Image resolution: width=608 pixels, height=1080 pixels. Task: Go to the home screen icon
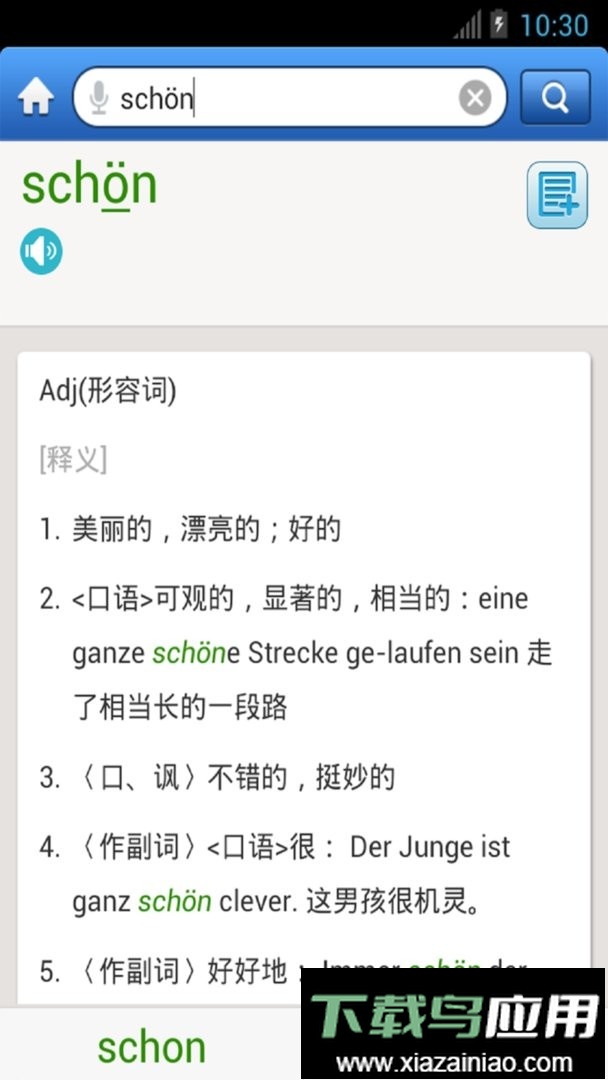(x=36, y=98)
